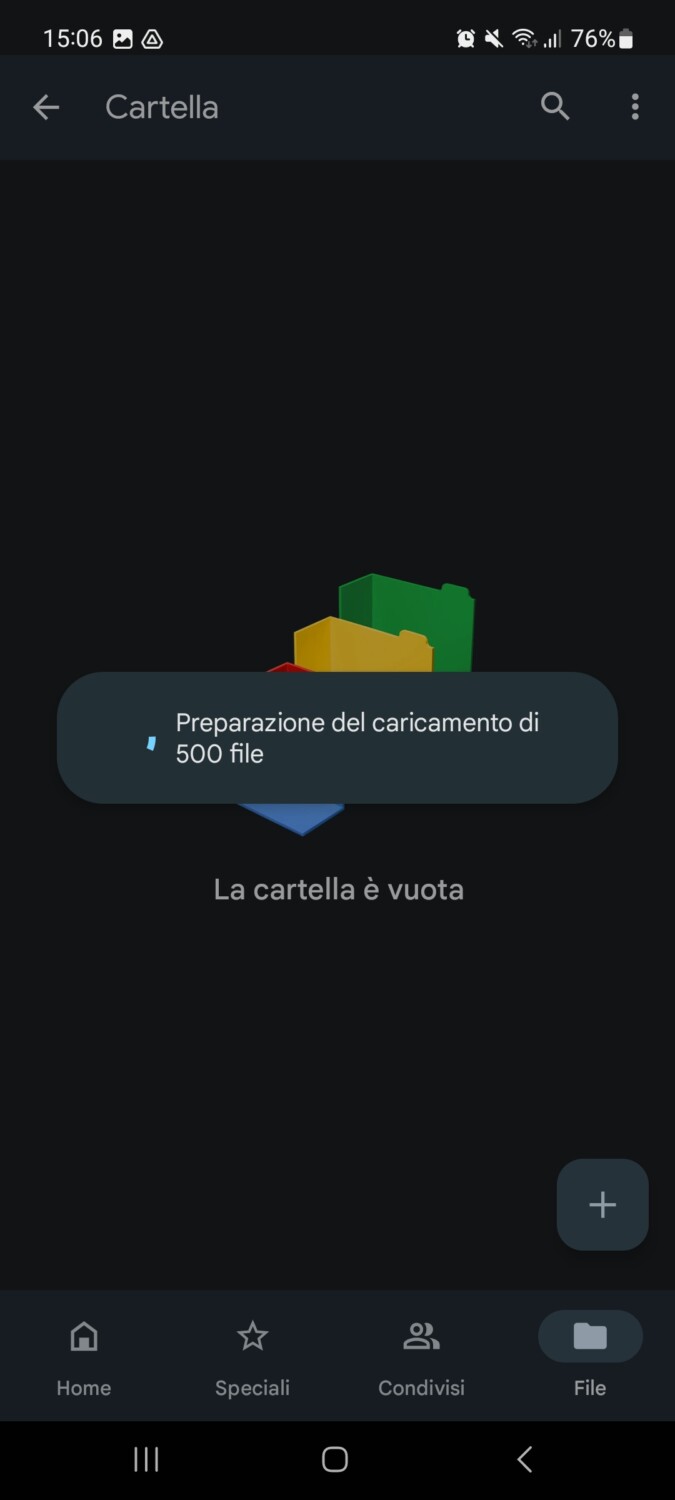Viewport: 675px width, 1500px height.
Task: Go to the Condivisi tab
Action: click(x=421, y=1357)
